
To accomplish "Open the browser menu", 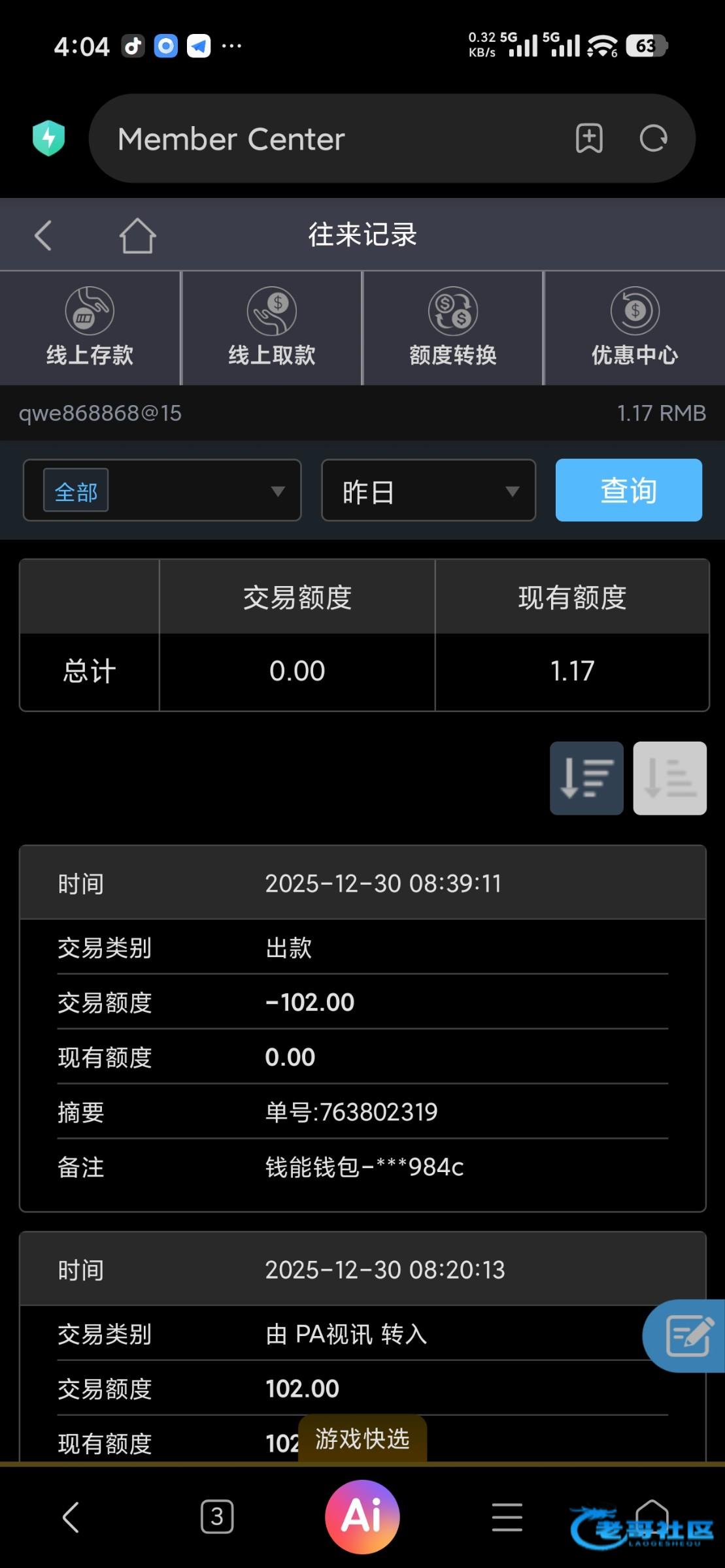I will 507,1516.
